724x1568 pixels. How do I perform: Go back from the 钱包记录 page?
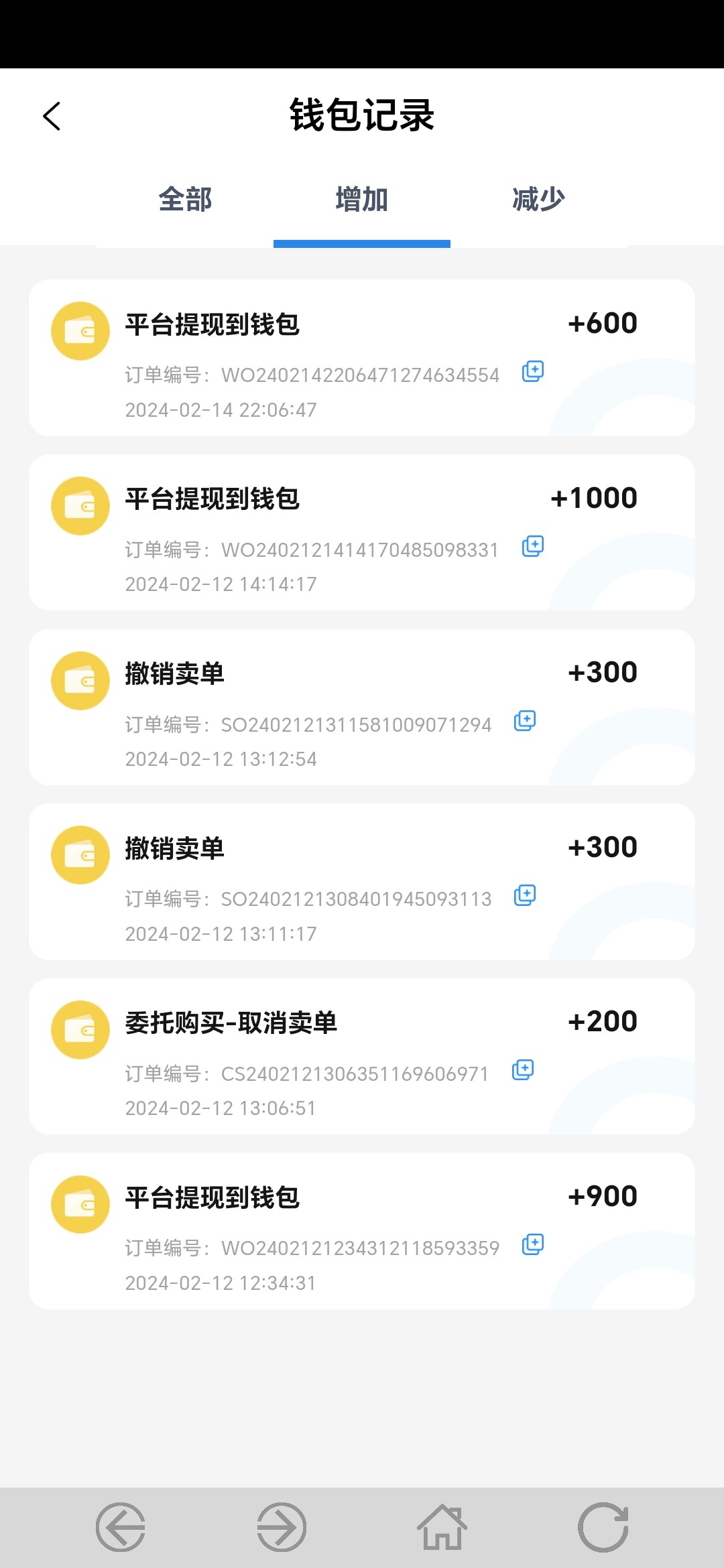coord(52,116)
